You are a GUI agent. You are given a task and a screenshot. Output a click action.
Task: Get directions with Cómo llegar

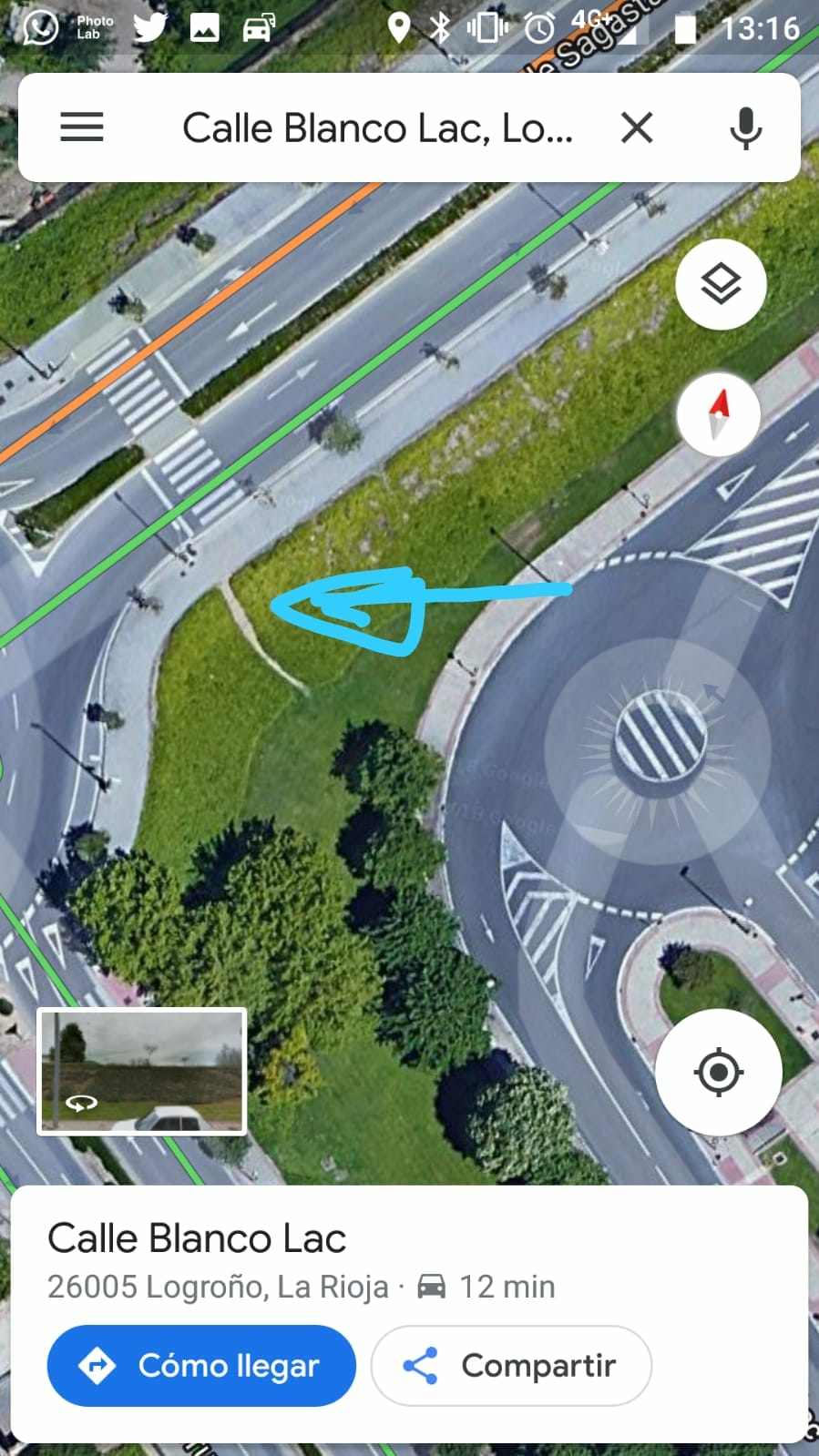click(x=201, y=1365)
